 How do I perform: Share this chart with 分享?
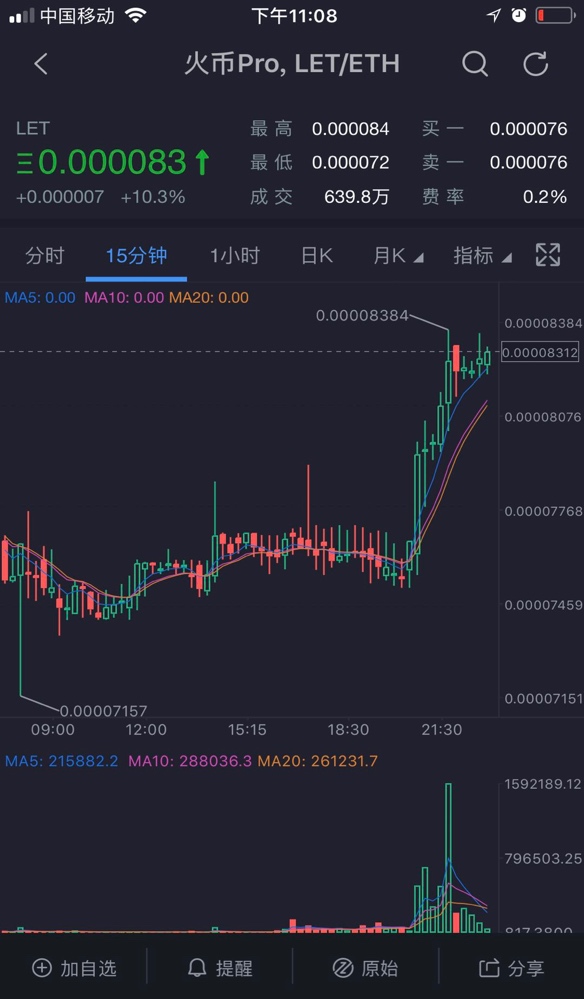511,968
